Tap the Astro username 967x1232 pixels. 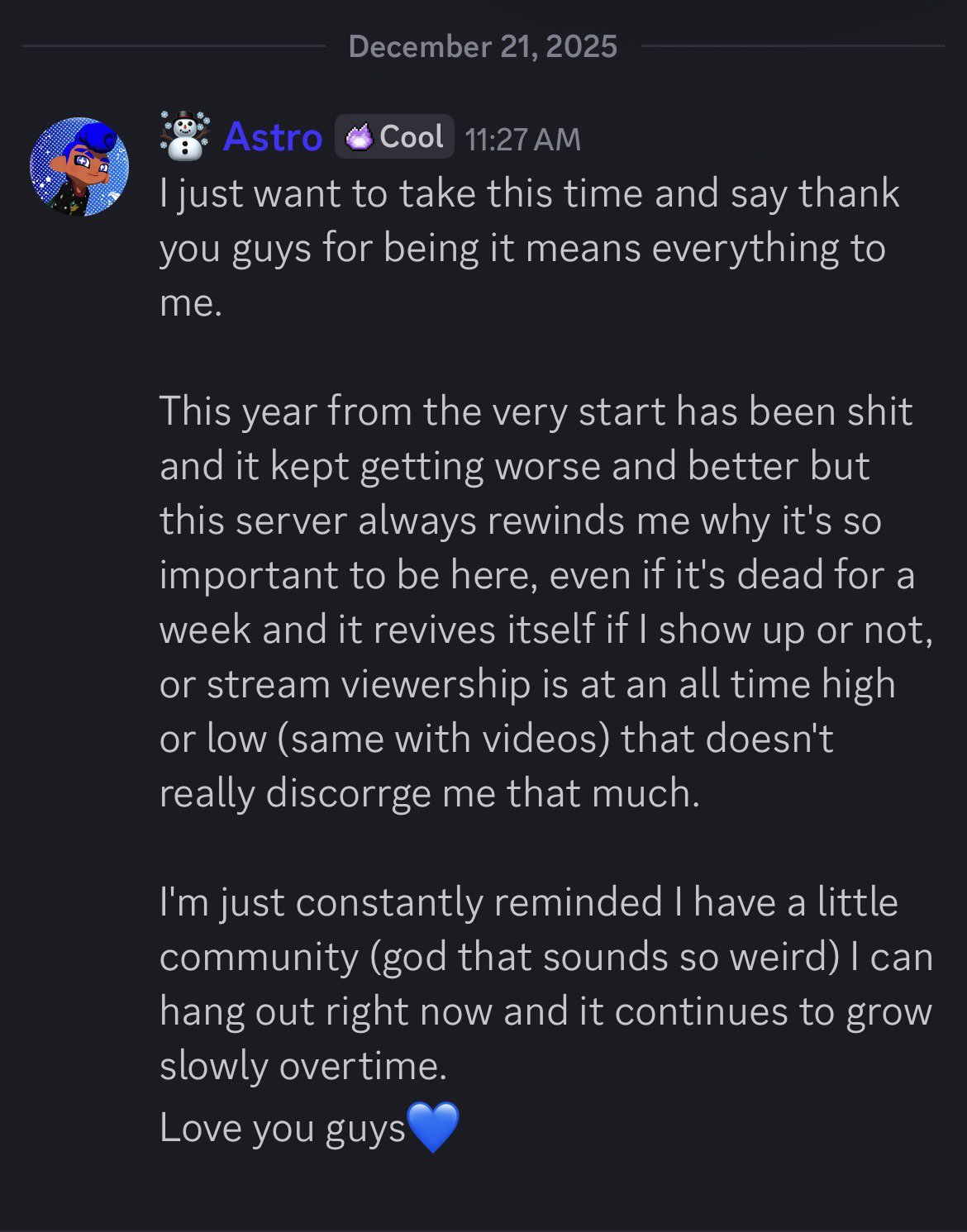pyautogui.click(x=272, y=136)
